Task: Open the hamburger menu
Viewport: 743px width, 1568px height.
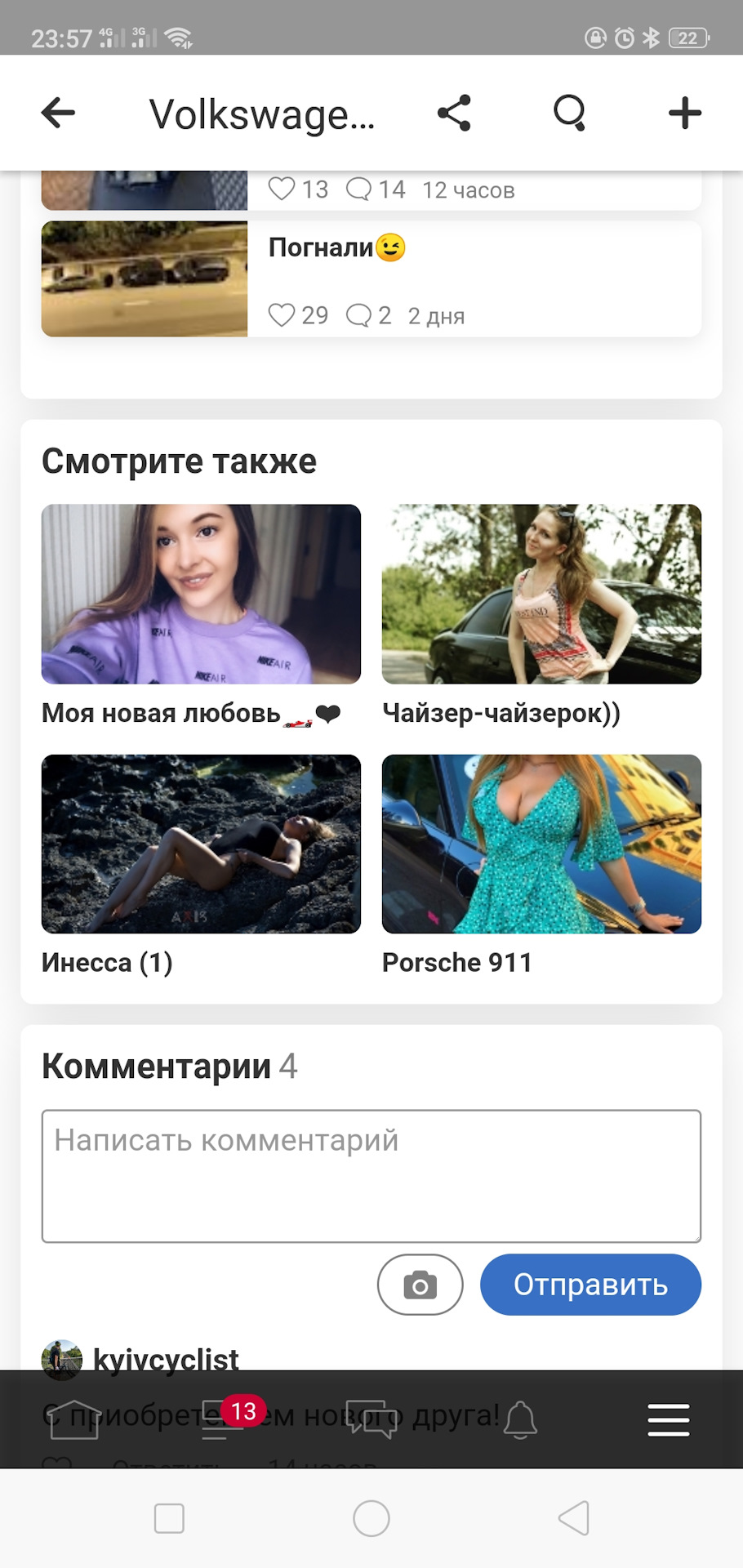Action: click(668, 1419)
